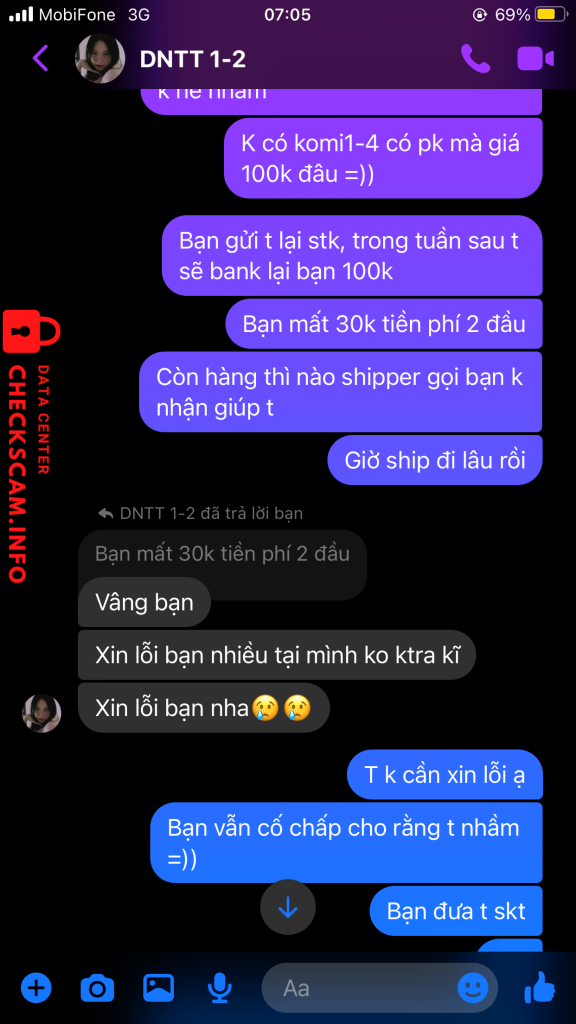Viewport: 576px width, 1024px height.
Task: Tap the quoted reply 'Bạn mất 30k tiền phí 2 đầu'
Action: tap(222, 554)
